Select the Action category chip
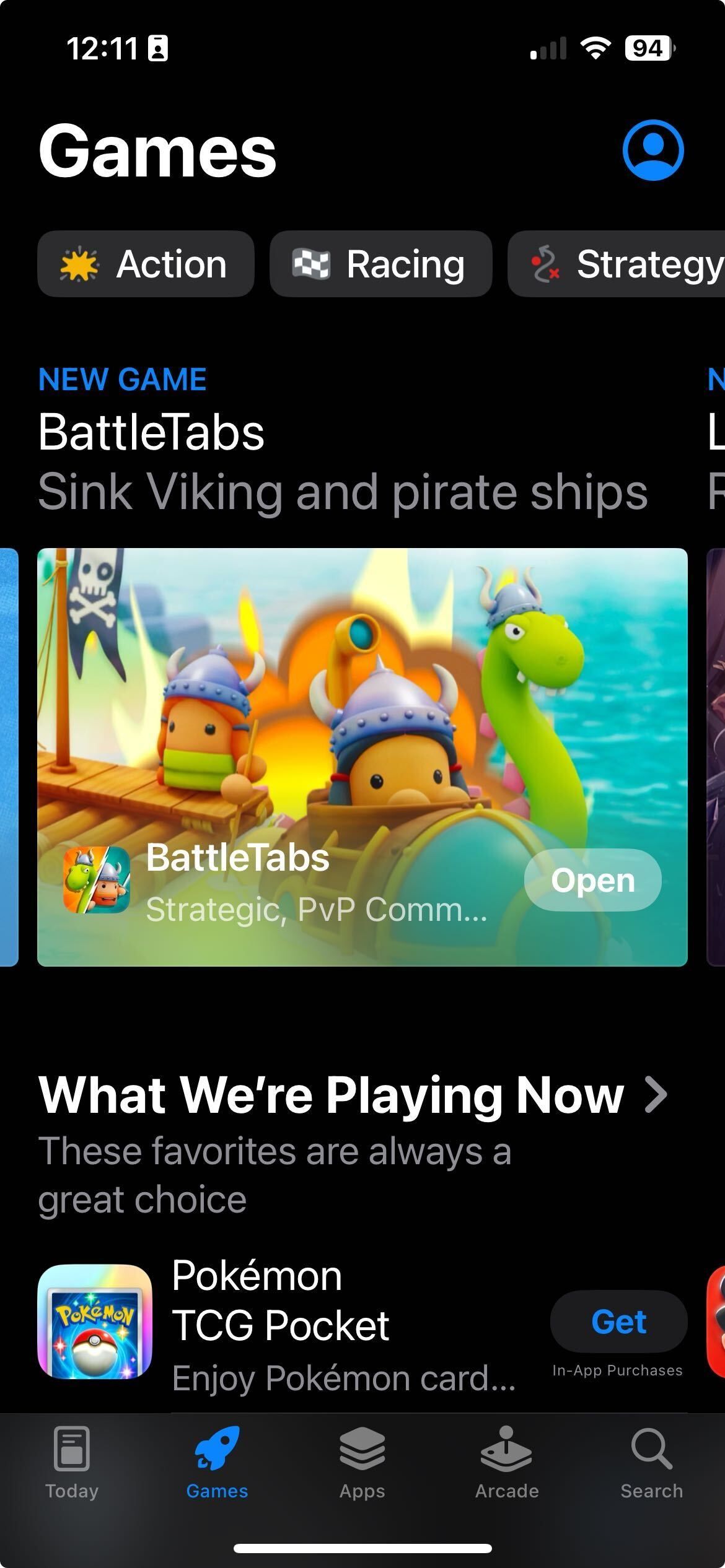Screen dimensions: 725x1568 click(146, 264)
